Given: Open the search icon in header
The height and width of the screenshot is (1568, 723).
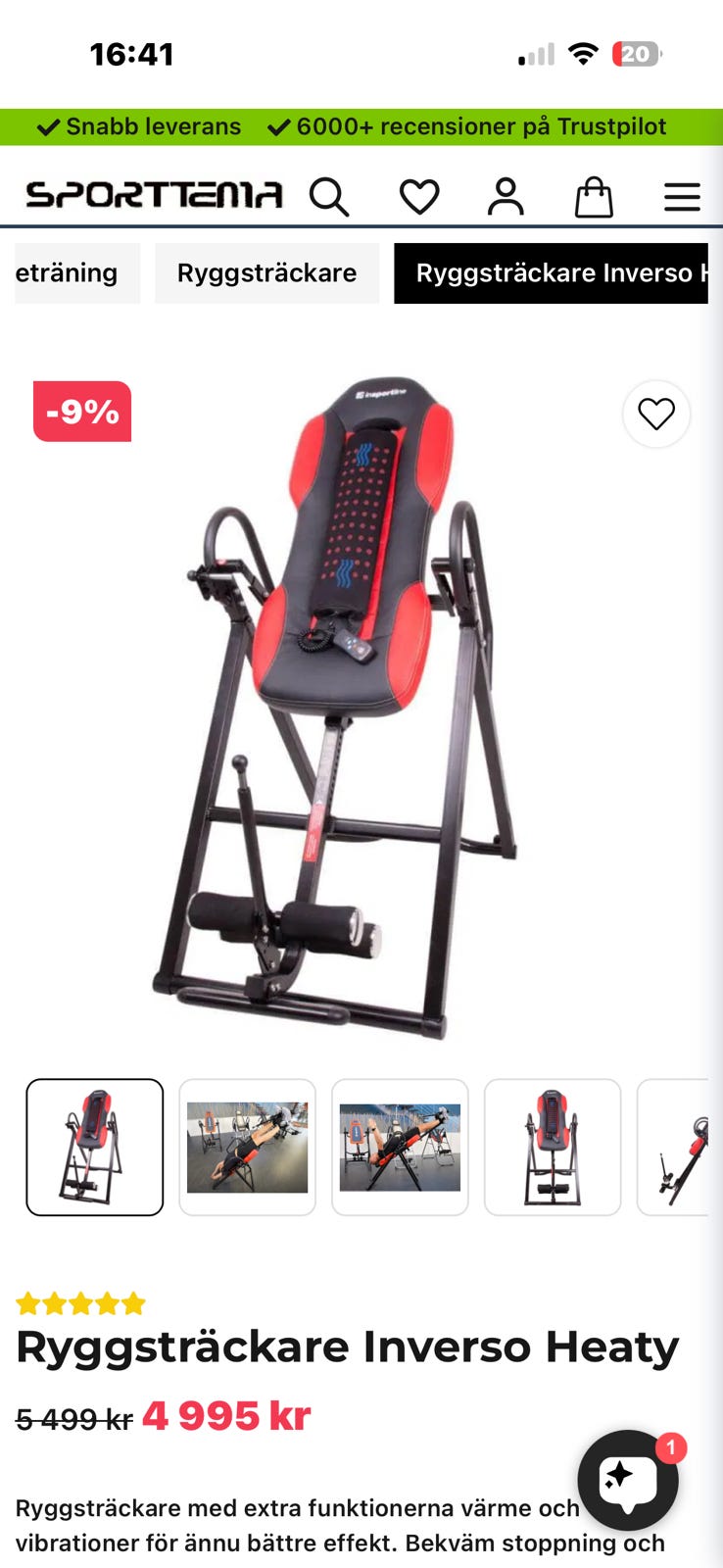Looking at the screenshot, I should click(329, 197).
